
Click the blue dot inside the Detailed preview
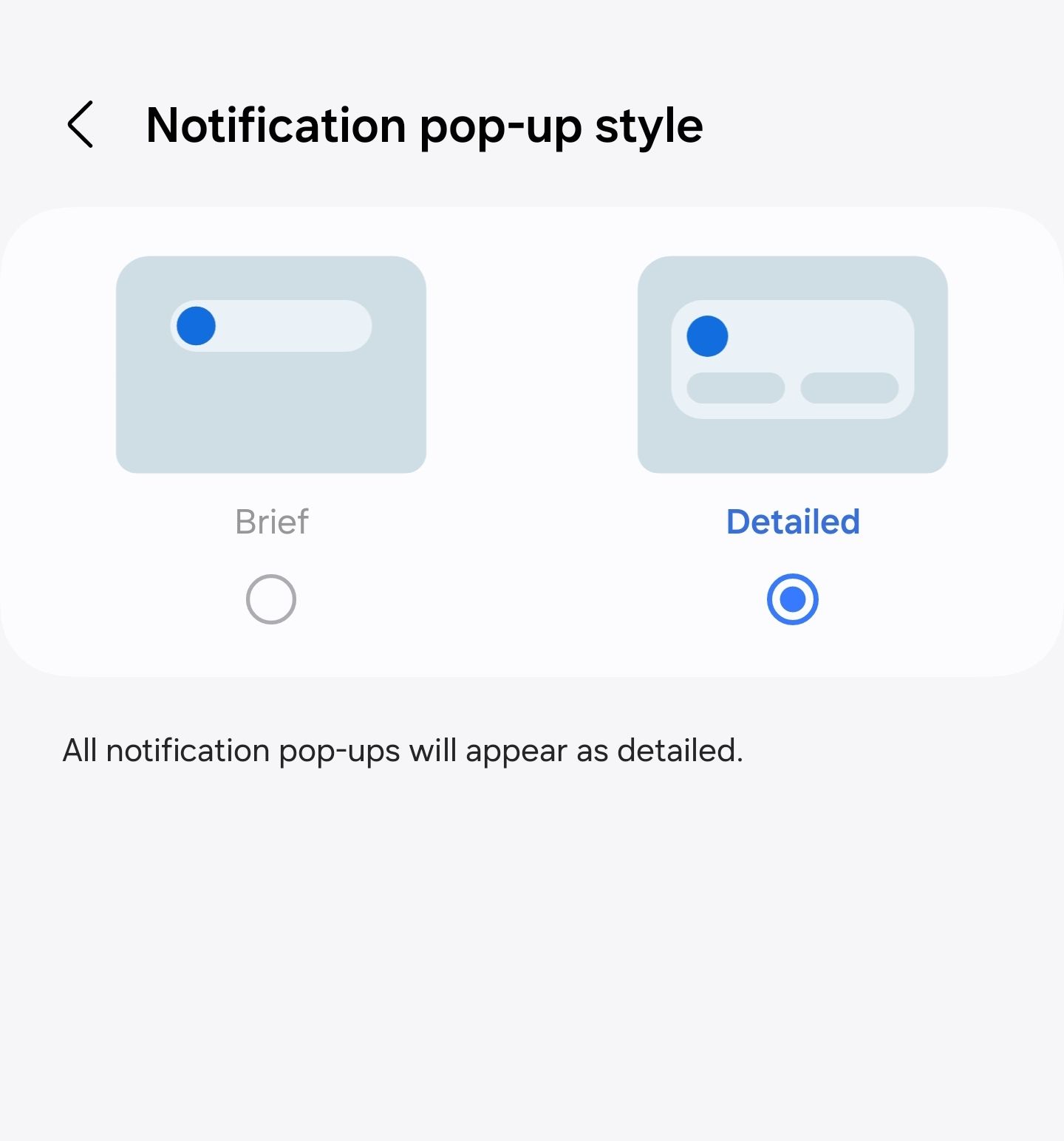[x=706, y=336]
